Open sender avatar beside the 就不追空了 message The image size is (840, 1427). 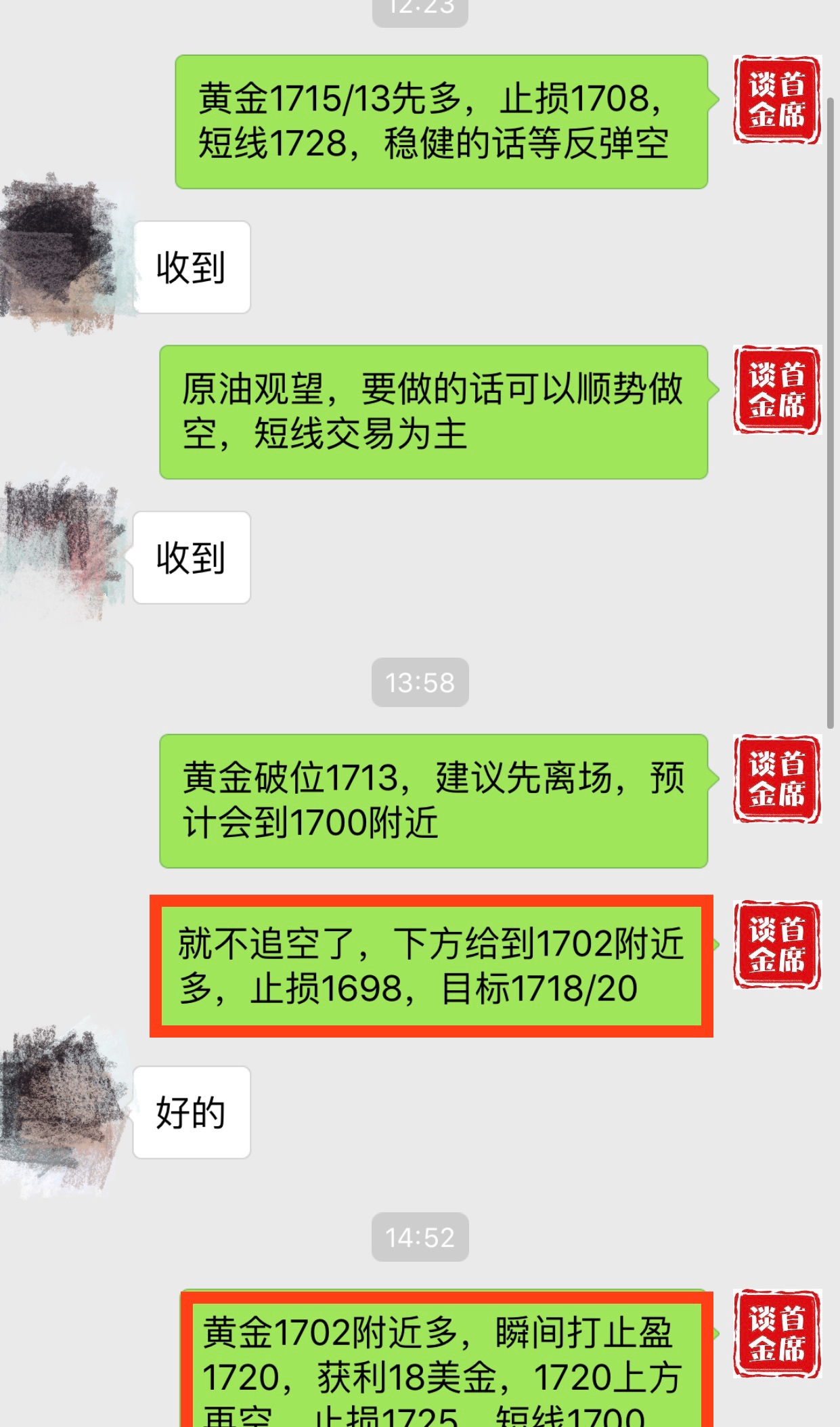coord(776,945)
